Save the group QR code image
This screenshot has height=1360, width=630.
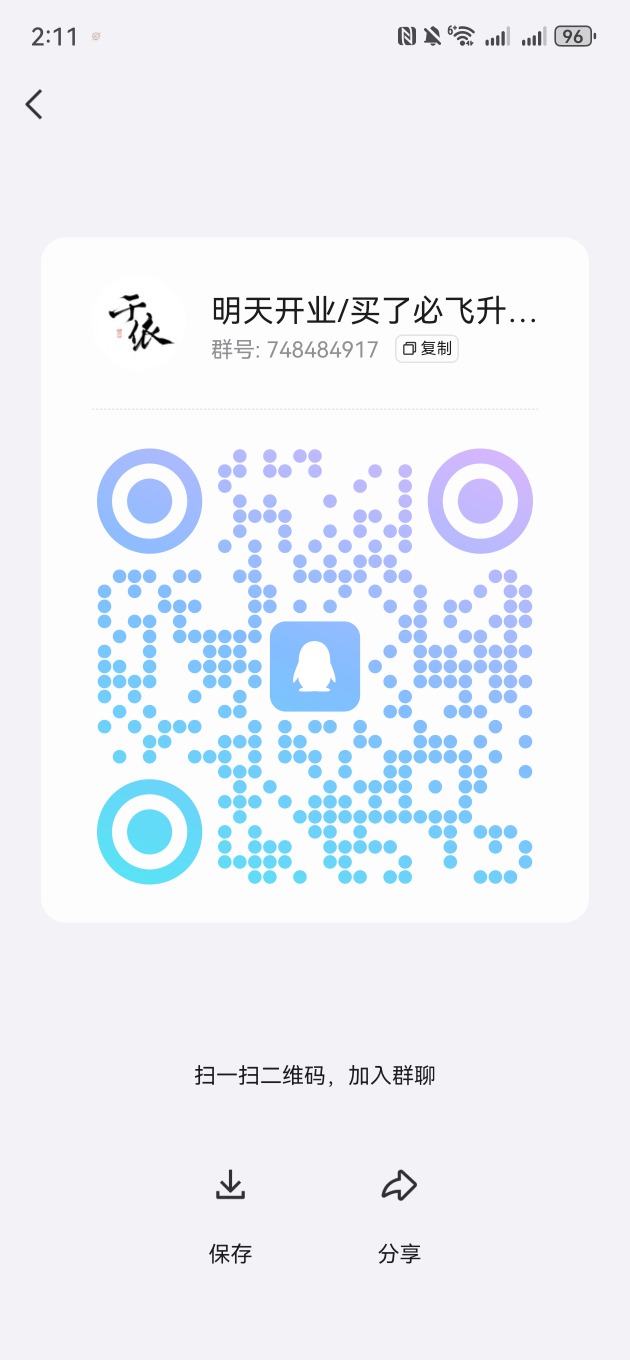(x=230, y=1213)
